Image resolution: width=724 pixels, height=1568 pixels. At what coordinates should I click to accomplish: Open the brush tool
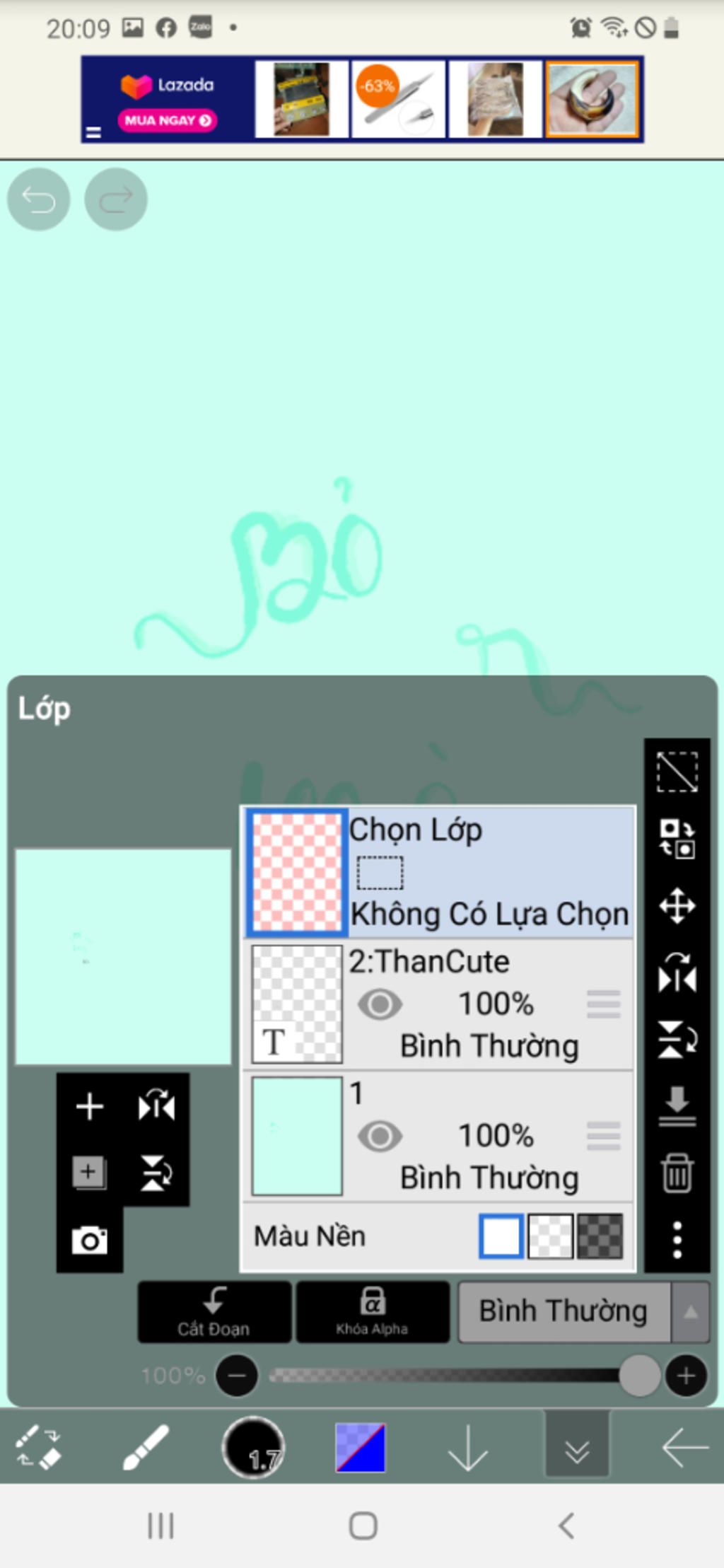pos(146,1447)
